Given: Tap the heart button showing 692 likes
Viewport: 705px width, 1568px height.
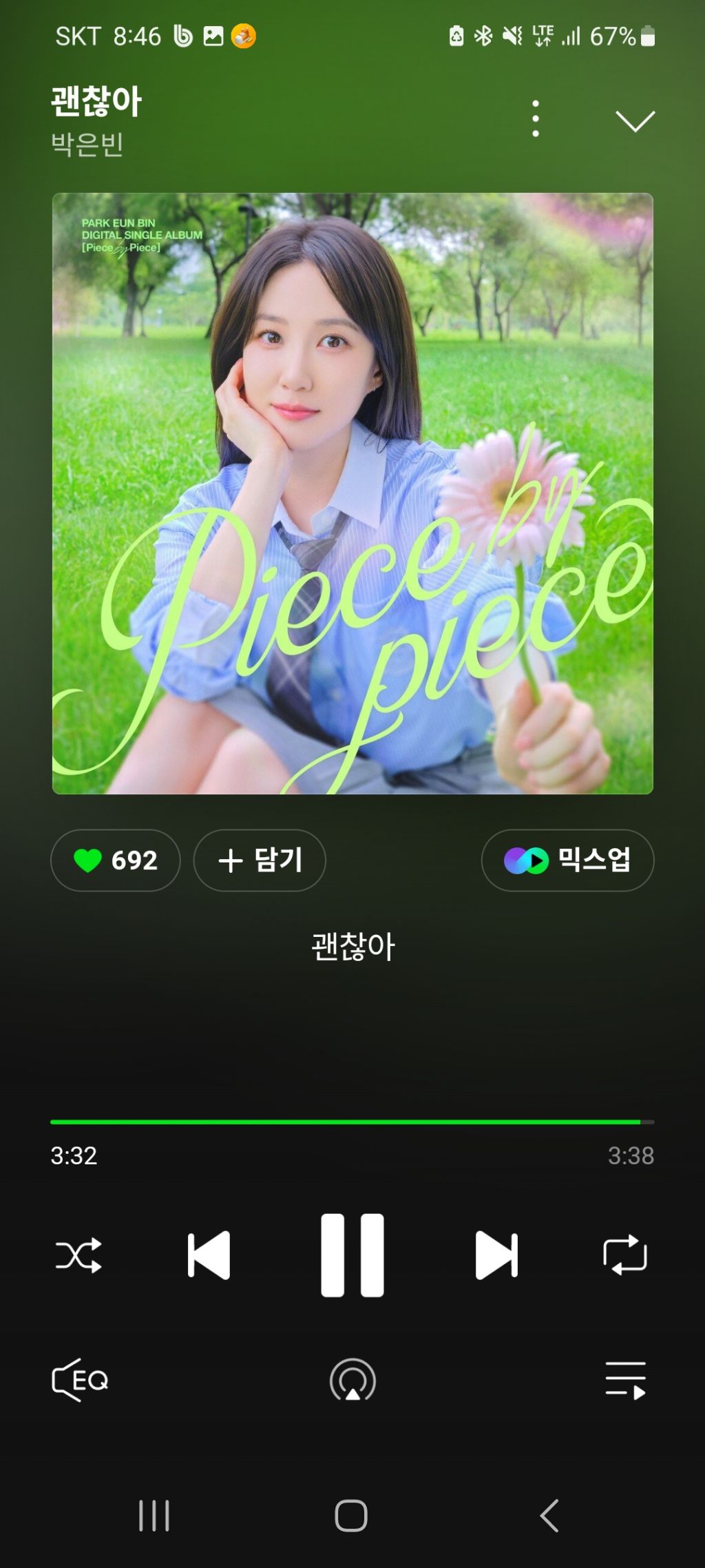Looking at the screenshot, I should point(116,860).
